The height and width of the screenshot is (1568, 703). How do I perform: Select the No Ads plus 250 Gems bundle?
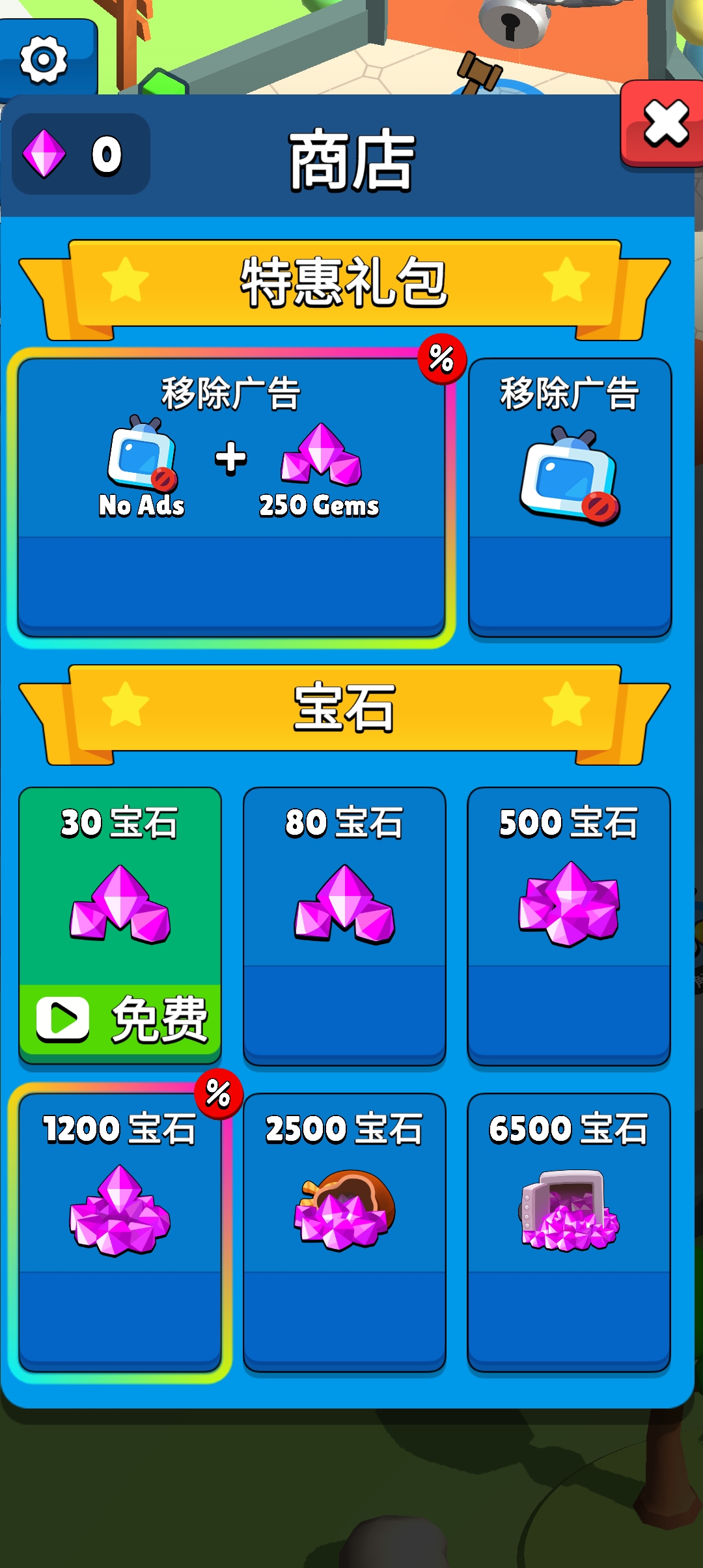[231, 498]
